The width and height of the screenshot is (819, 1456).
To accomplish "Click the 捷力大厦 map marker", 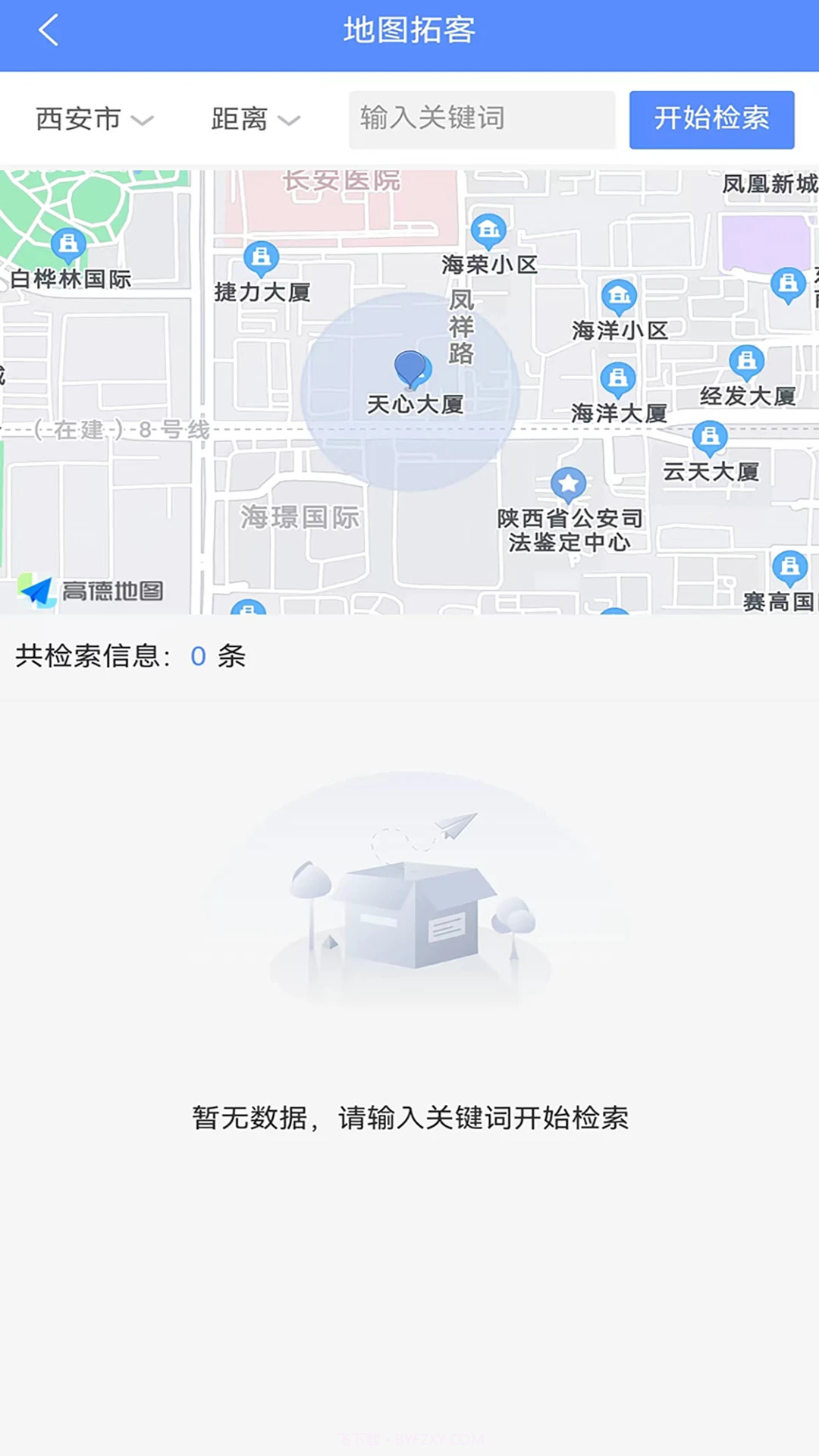I will click(x=261, y=258).
